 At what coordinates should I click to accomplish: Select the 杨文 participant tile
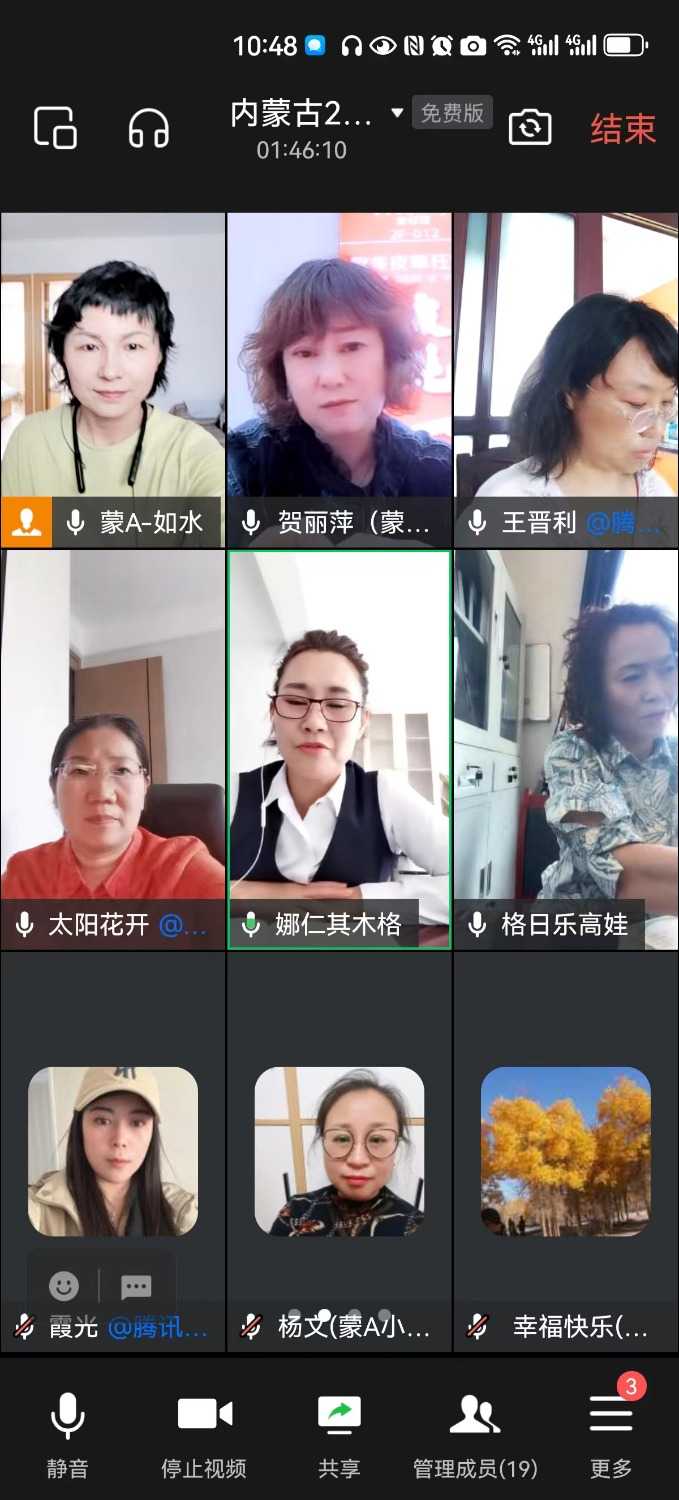339,1150
